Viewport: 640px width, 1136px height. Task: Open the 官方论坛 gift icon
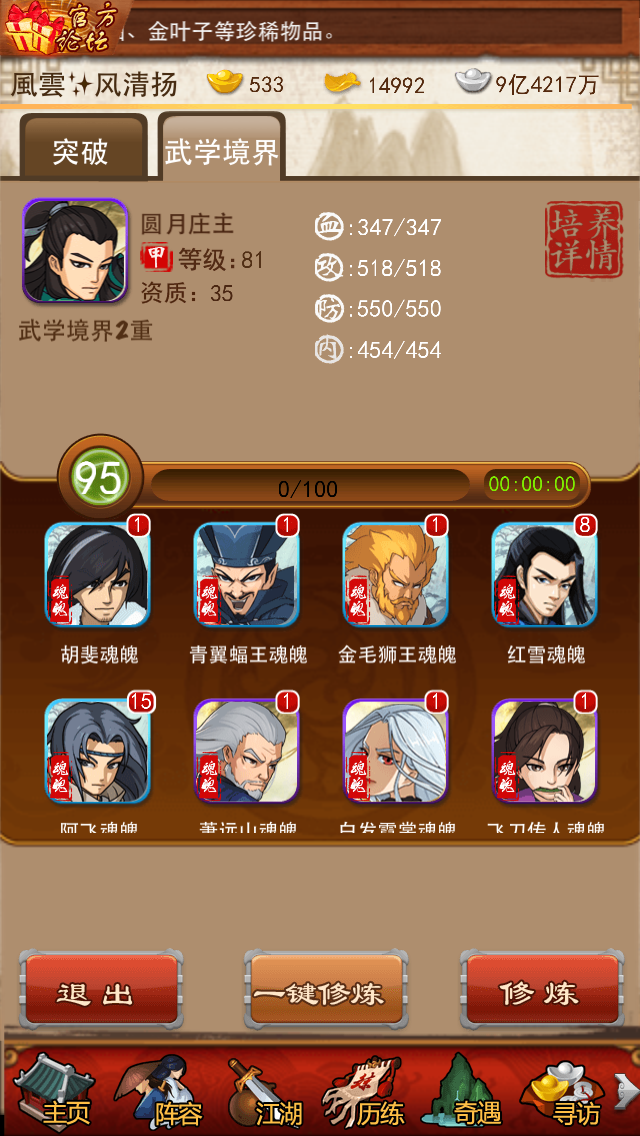pyautogui.click(x=58, y=28)
